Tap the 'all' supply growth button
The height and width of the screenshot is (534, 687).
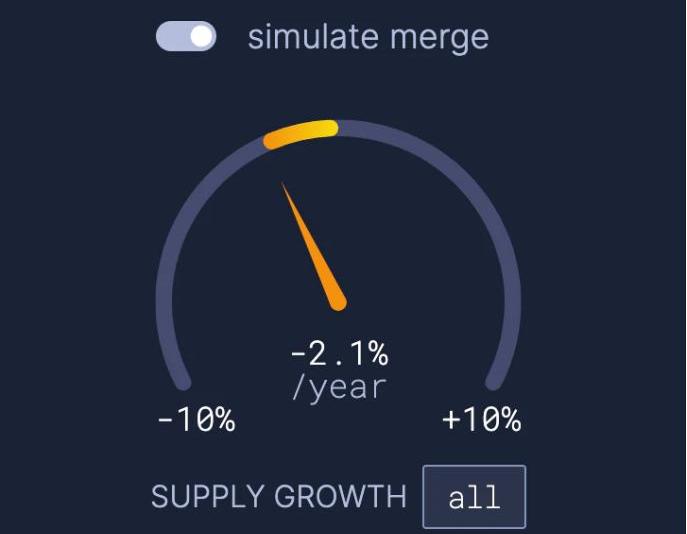coord(474,497)
